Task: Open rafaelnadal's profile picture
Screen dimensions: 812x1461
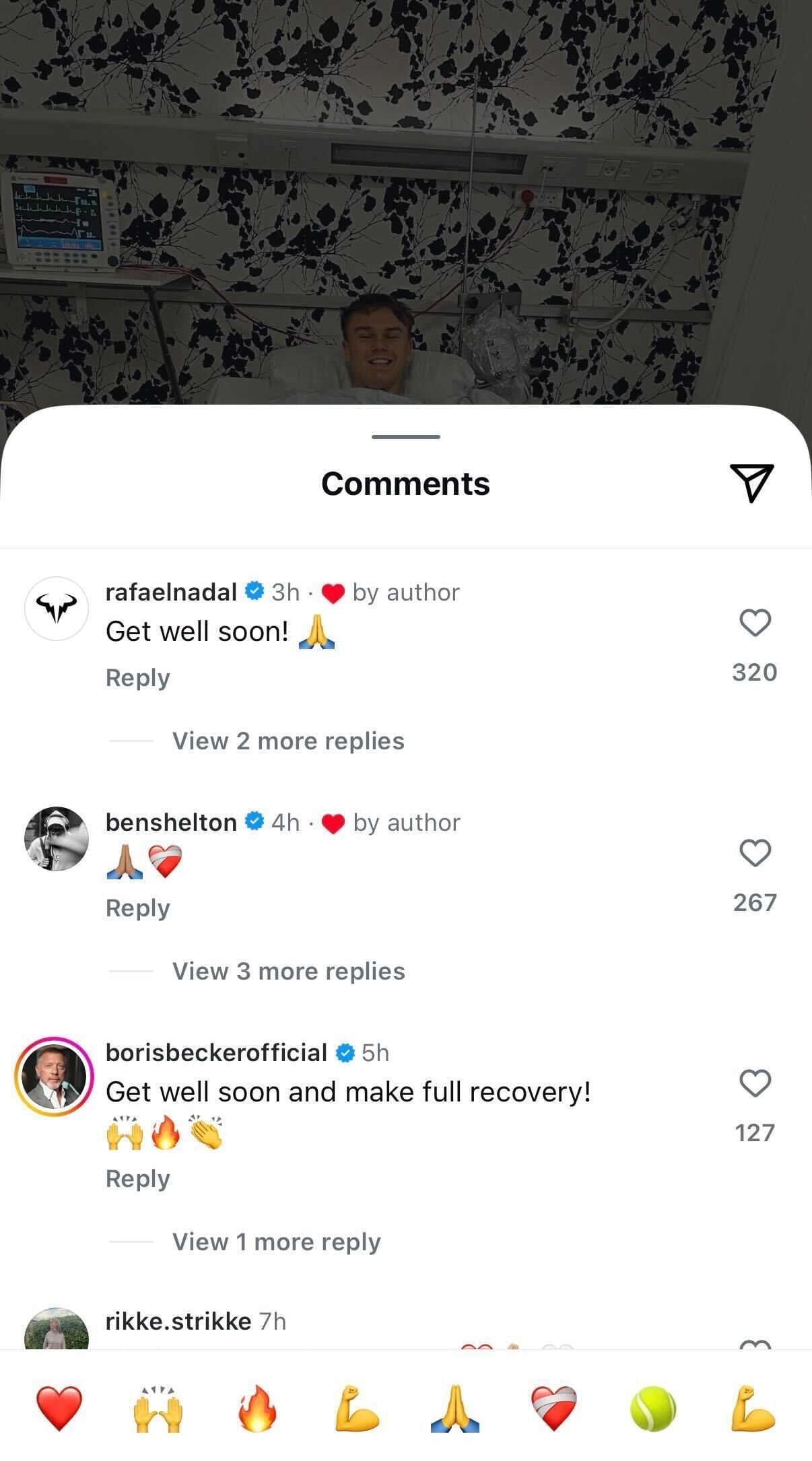Action: (x=57, y=609)
